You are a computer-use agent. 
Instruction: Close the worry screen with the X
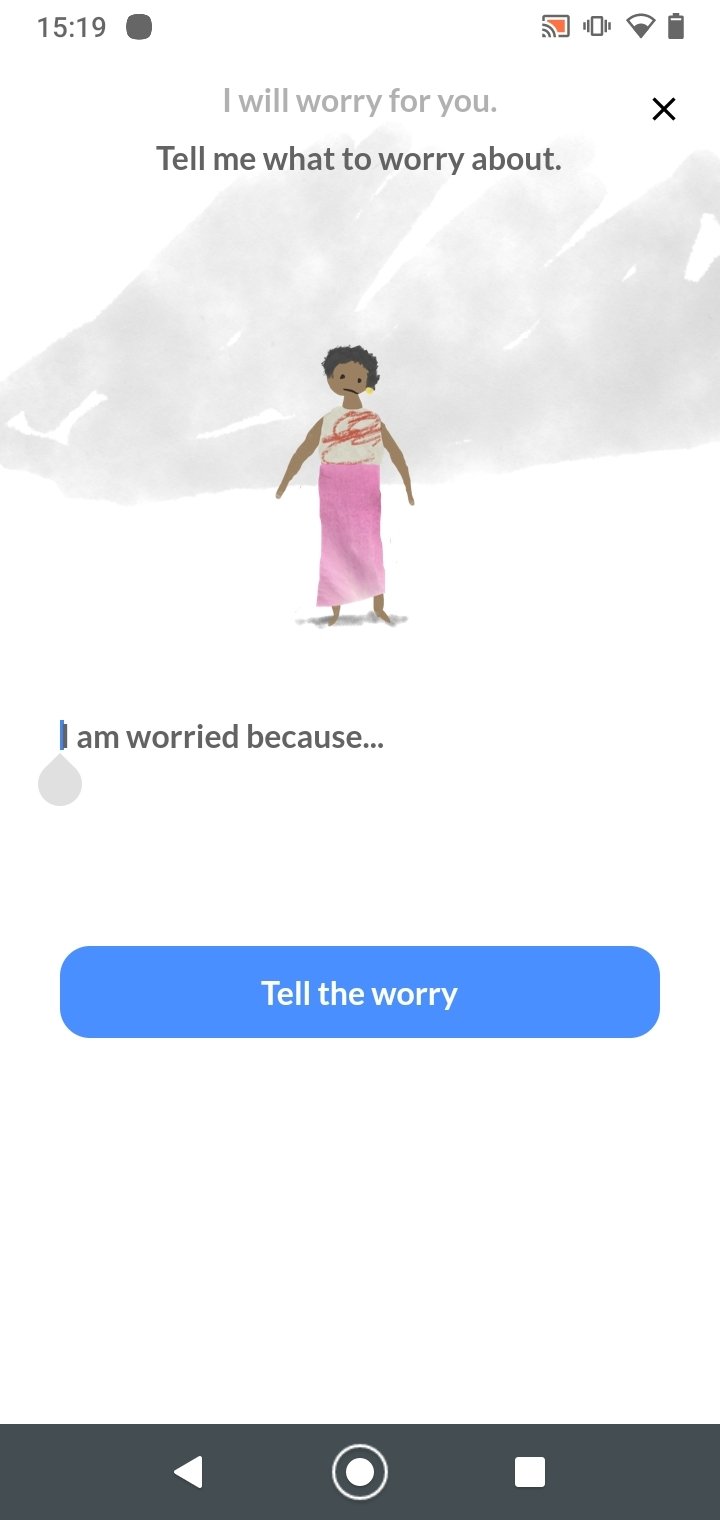[664, 109]
